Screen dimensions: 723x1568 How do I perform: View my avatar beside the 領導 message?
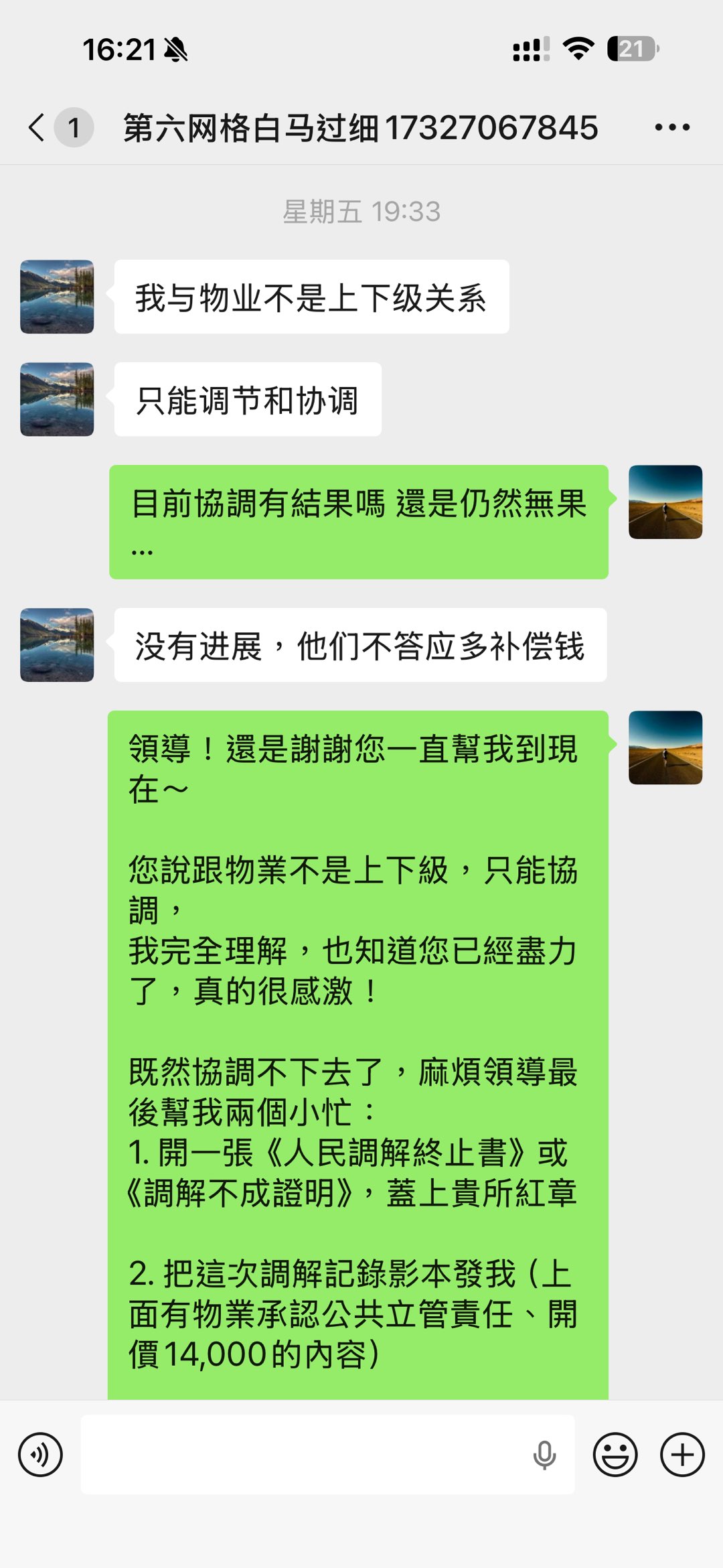pyautogui.click(x=665, y=747)
